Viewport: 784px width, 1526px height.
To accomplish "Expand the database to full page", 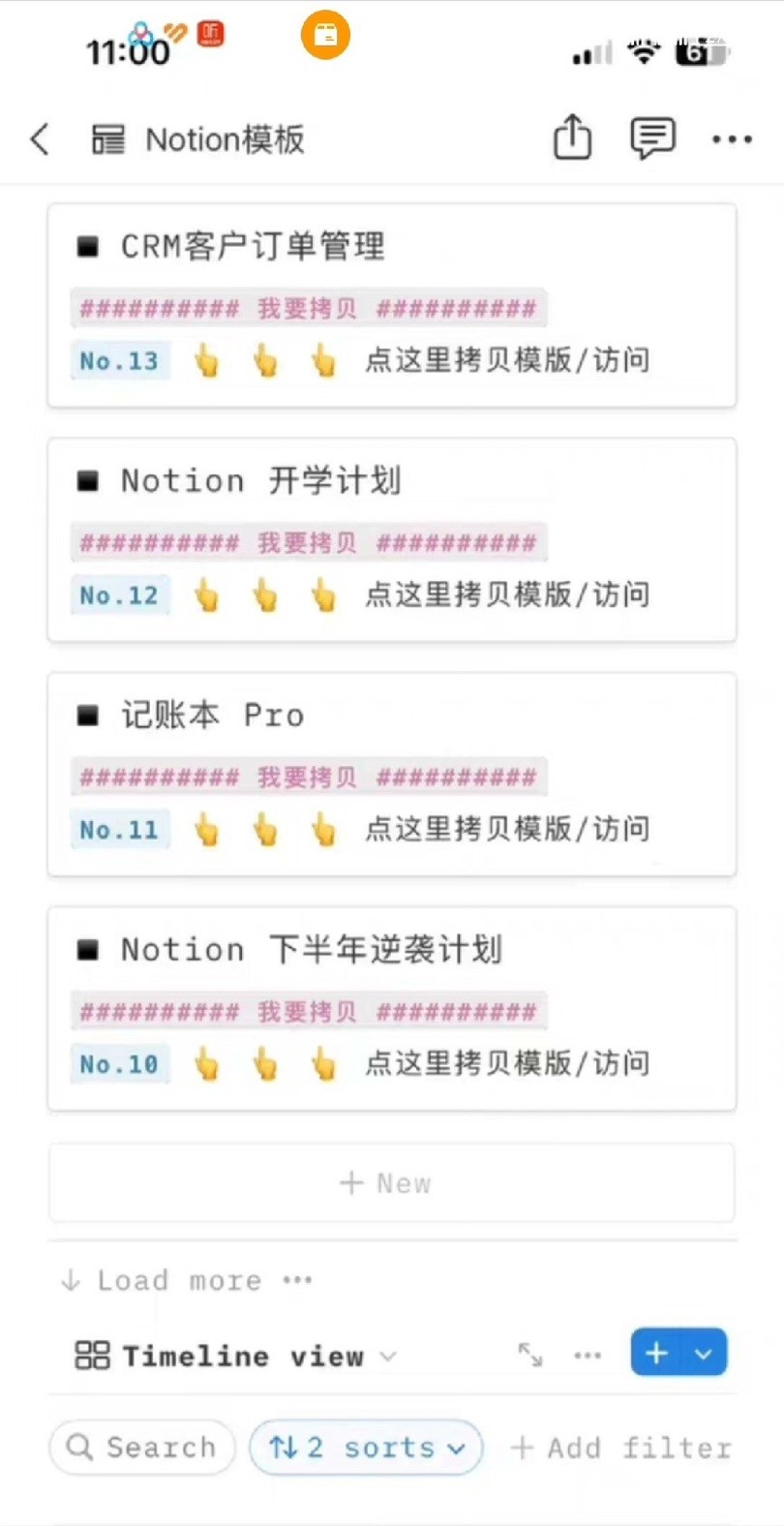I will tap(530, 1355).
